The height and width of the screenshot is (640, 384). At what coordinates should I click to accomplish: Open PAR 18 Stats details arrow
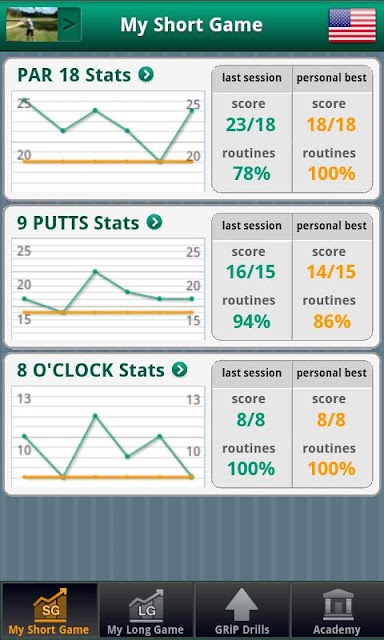pyautogui.click(x=146, y=75)
